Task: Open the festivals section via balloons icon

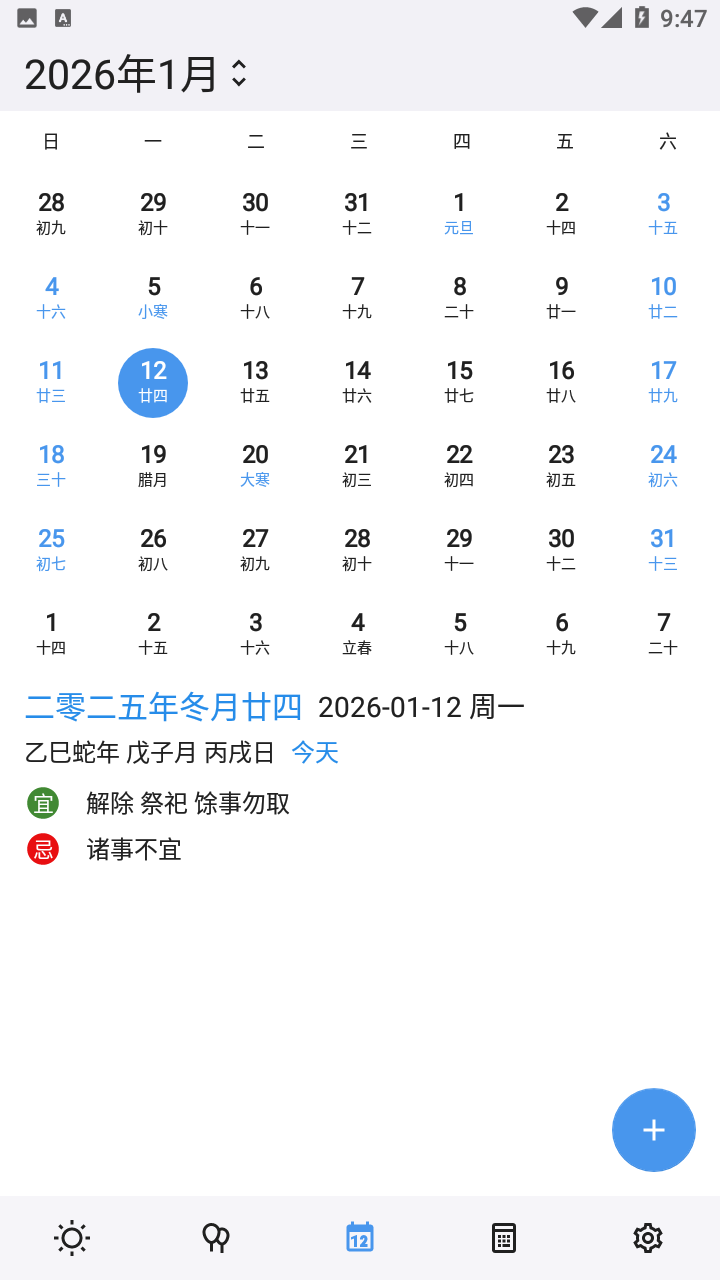Action: coord(215,1237)
